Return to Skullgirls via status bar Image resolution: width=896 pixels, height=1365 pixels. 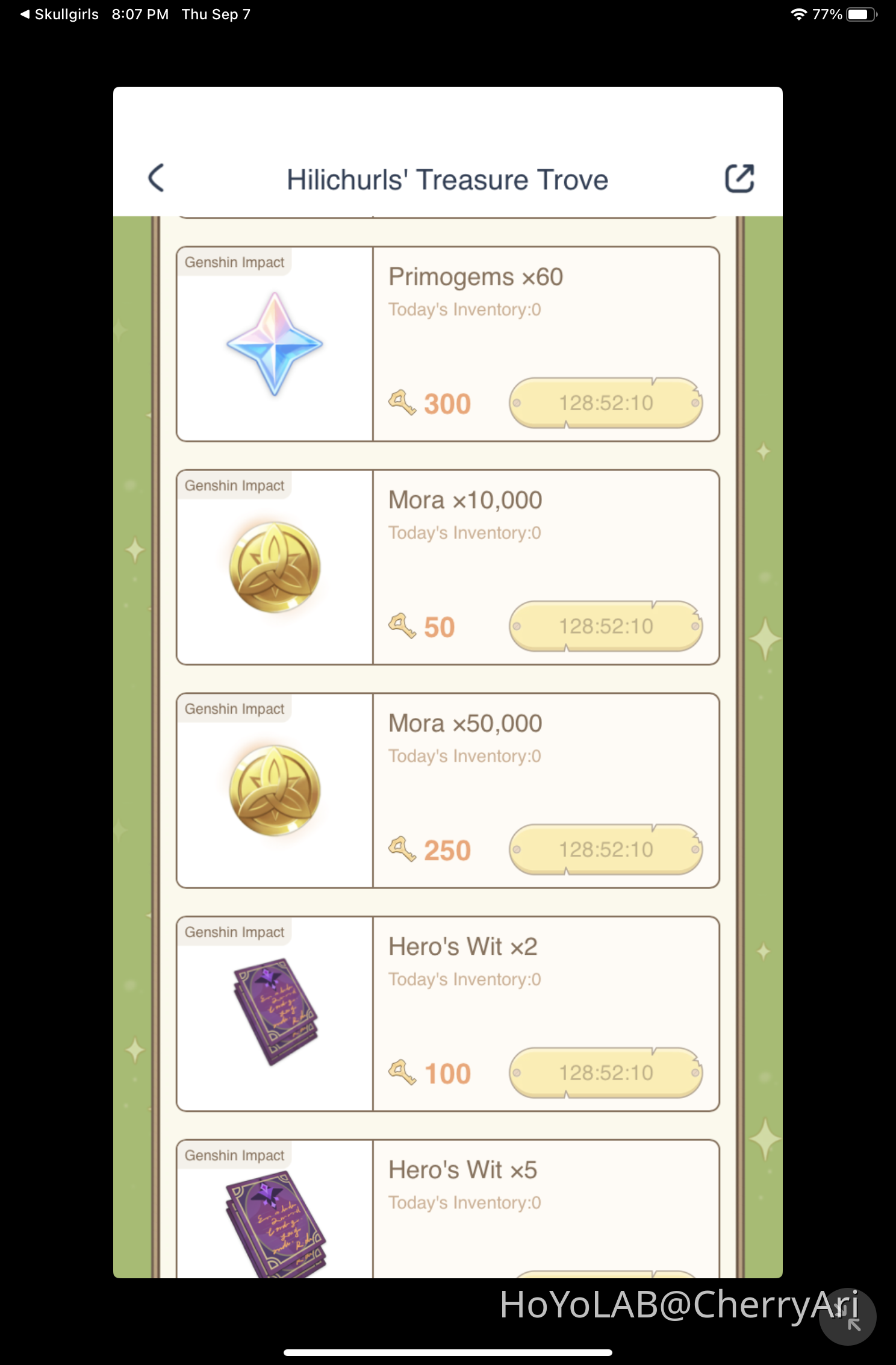pyautogui.click(x=59, y=14)
